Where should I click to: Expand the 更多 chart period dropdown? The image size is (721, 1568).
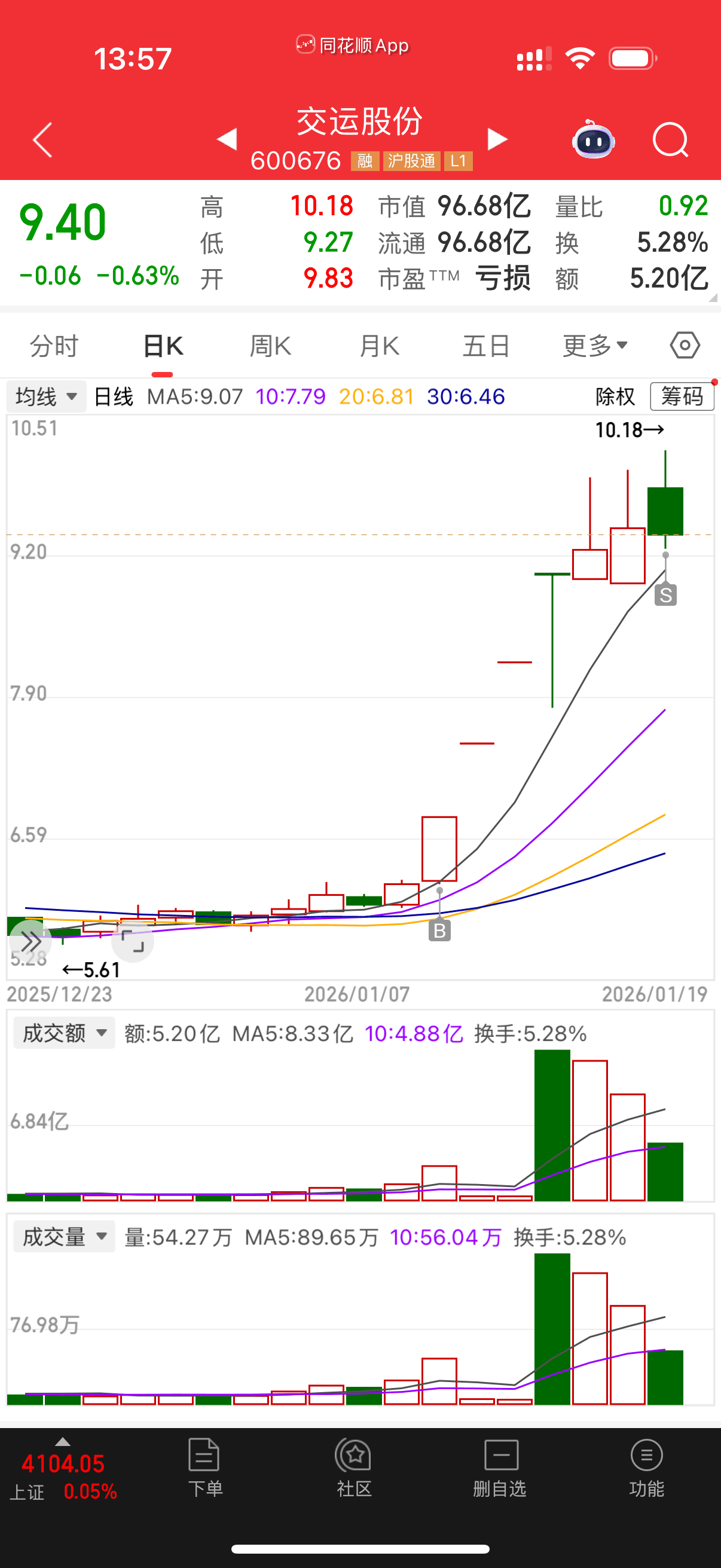pyautogui.click(x=594, y=346)
